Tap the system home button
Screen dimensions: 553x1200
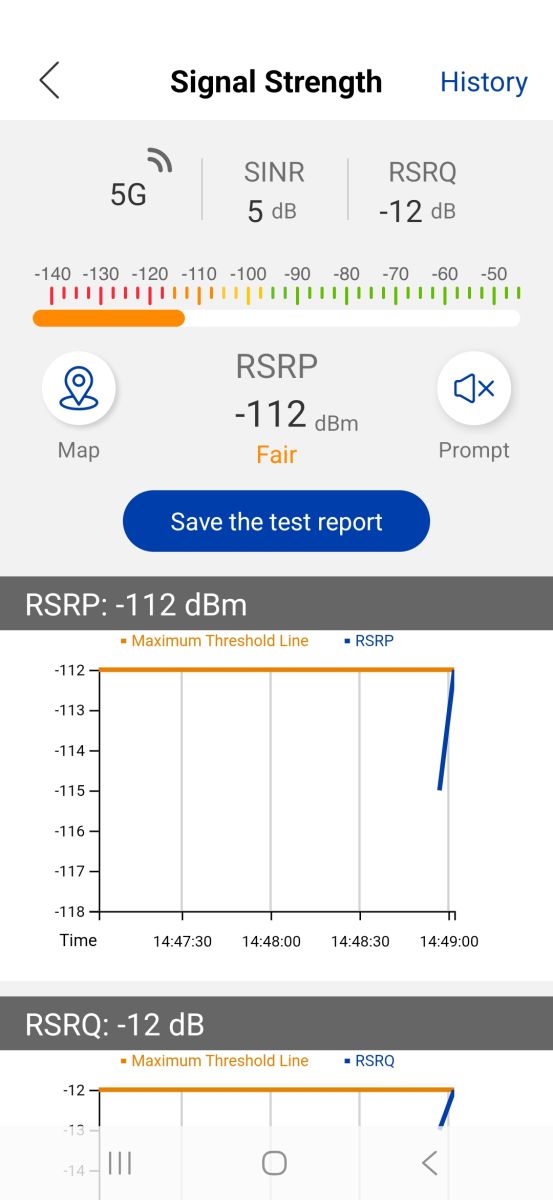[x=274, y=1162]
